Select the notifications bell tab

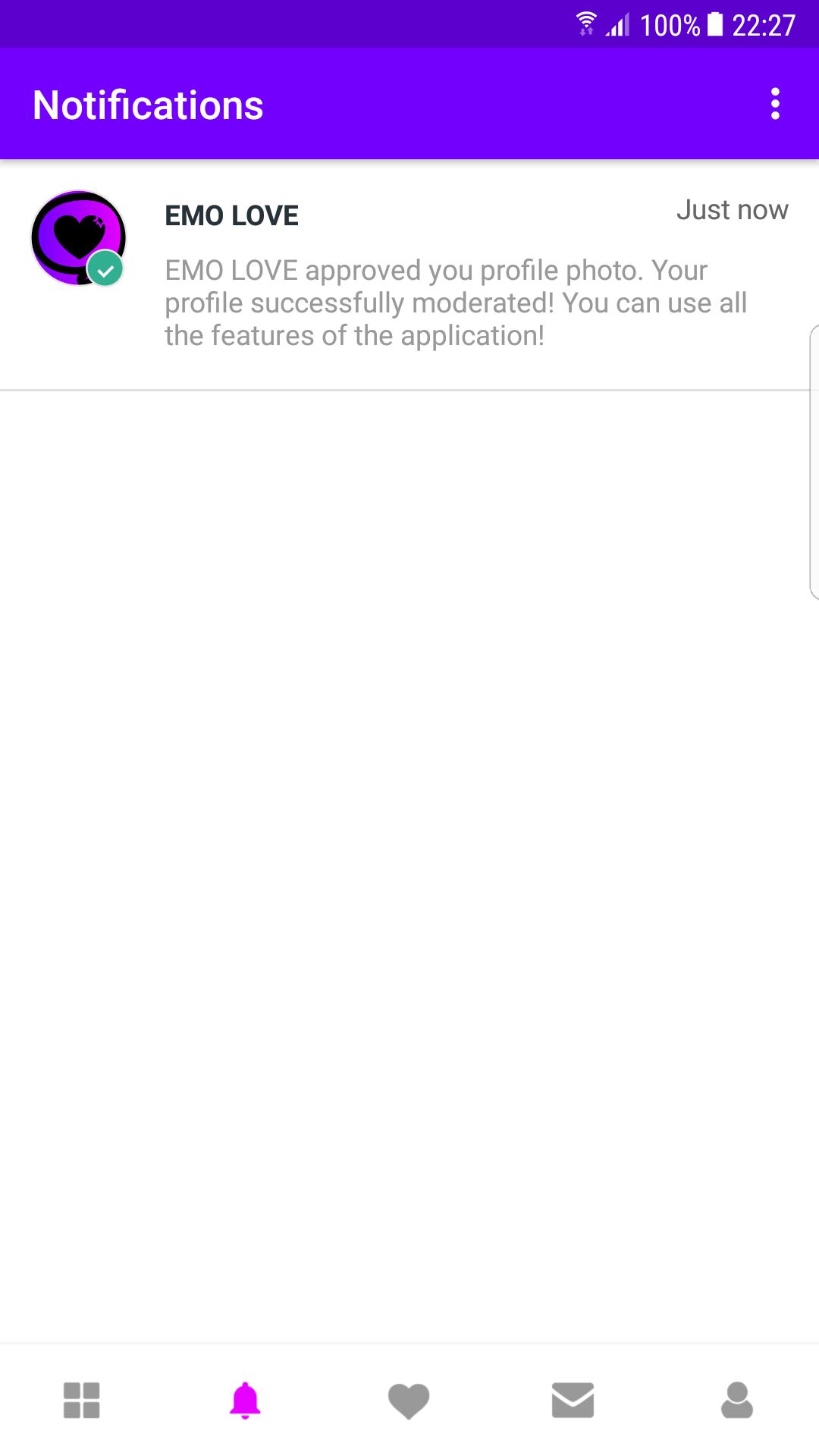[245, 1400]
